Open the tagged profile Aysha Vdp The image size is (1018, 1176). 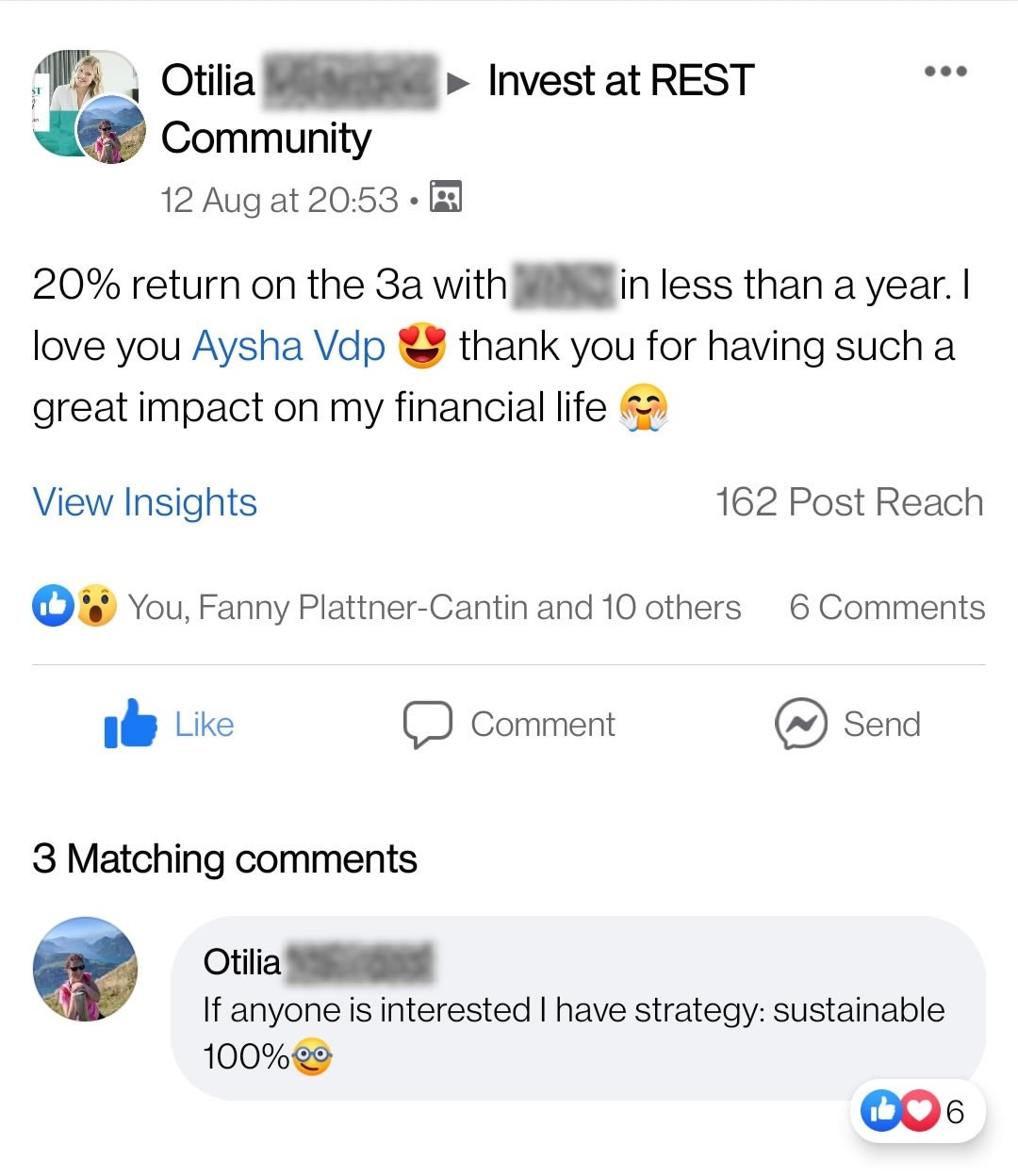(x=288, y=346)
